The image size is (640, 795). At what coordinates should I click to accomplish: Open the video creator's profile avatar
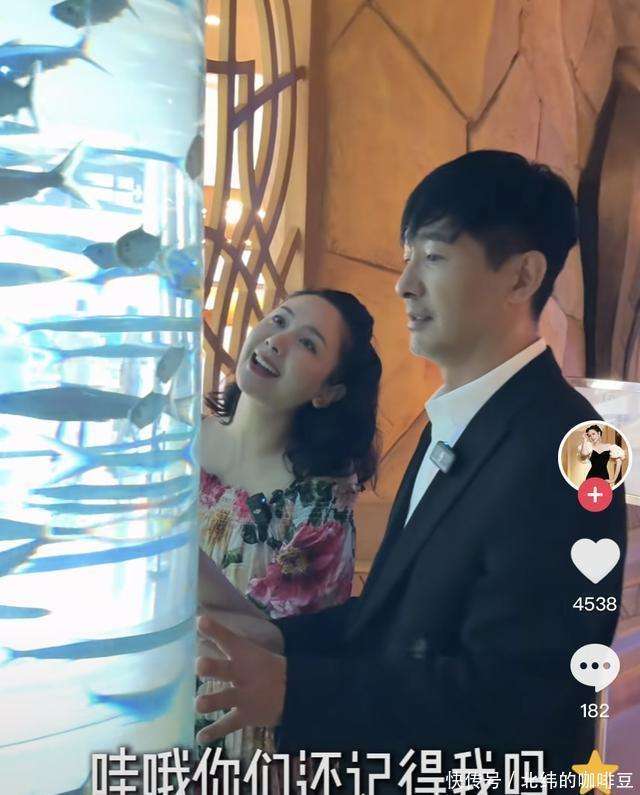coord(594,454)
